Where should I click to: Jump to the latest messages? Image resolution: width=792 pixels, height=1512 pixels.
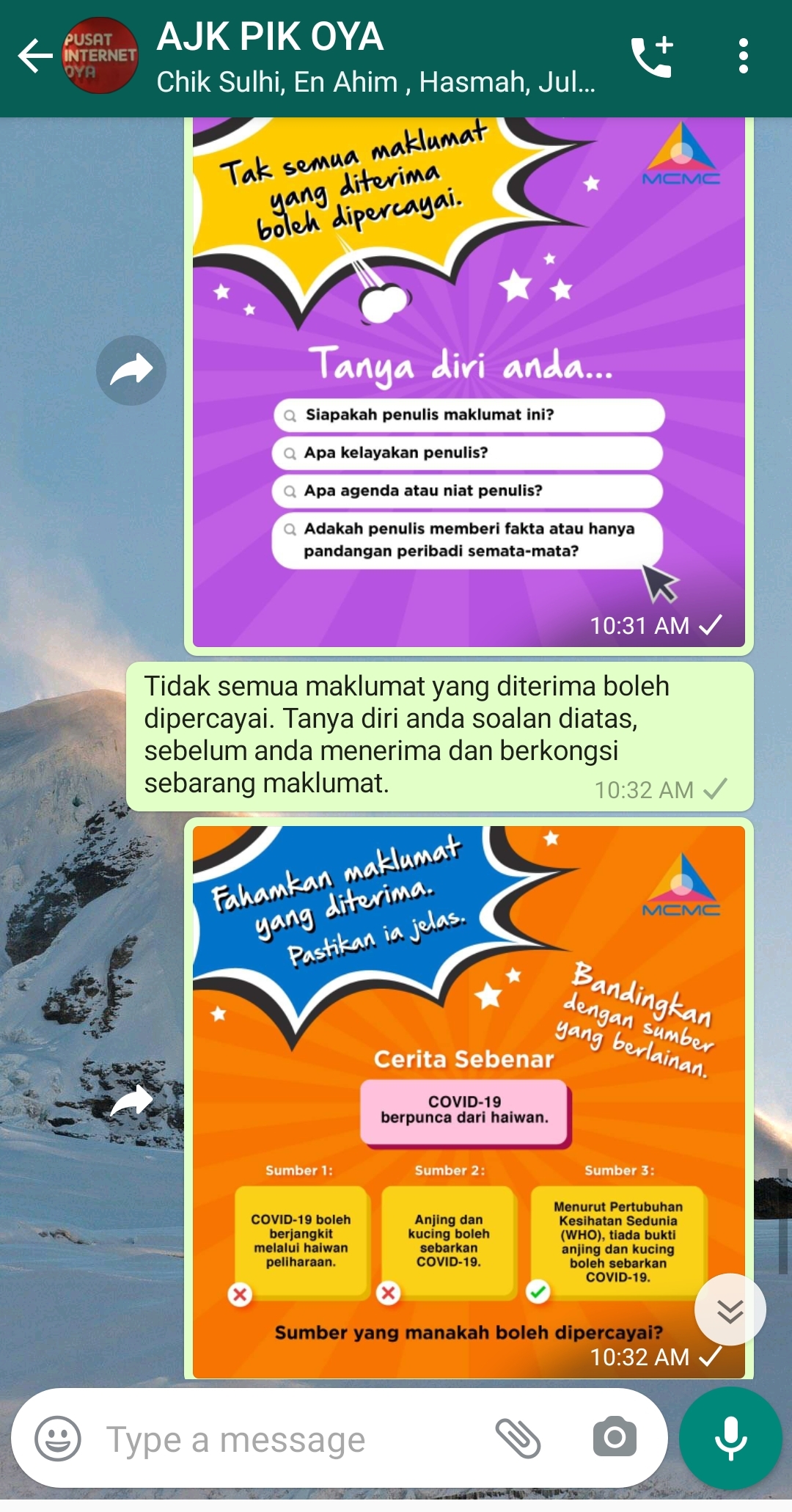click(x=730, y=1310)
